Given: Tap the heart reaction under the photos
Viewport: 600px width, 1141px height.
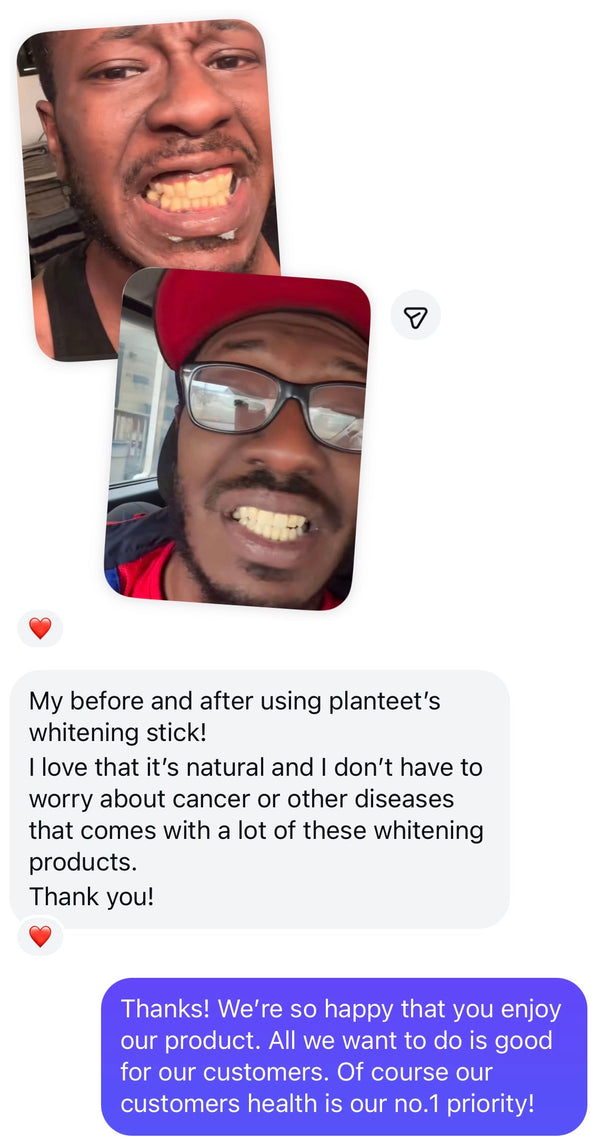Looking at the screenshot, I should point(40,629).
